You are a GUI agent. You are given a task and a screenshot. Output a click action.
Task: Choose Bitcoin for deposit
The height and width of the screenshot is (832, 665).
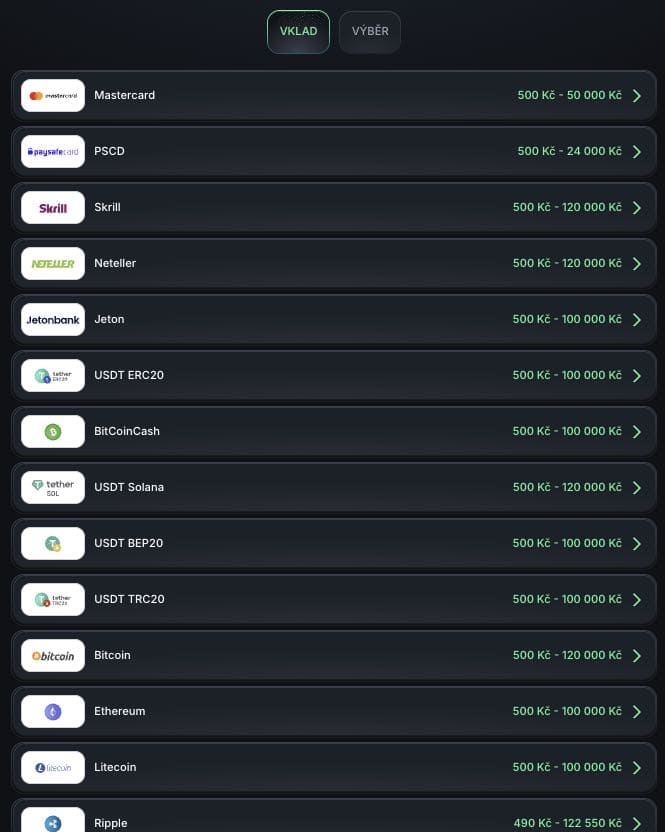(x=334, y=656)
